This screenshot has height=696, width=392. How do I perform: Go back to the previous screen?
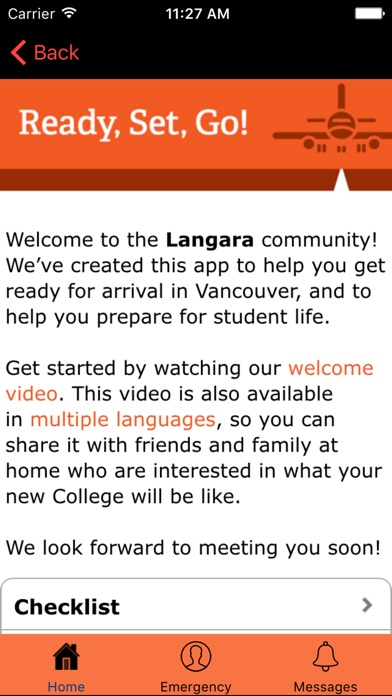45,52
